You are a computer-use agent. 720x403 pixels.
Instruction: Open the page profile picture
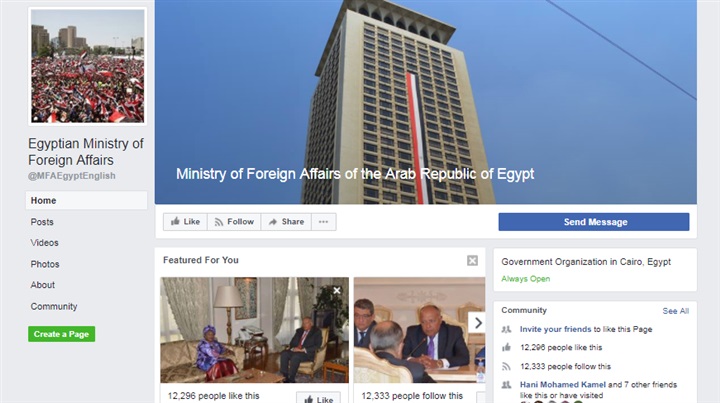[x=87, y=66]
